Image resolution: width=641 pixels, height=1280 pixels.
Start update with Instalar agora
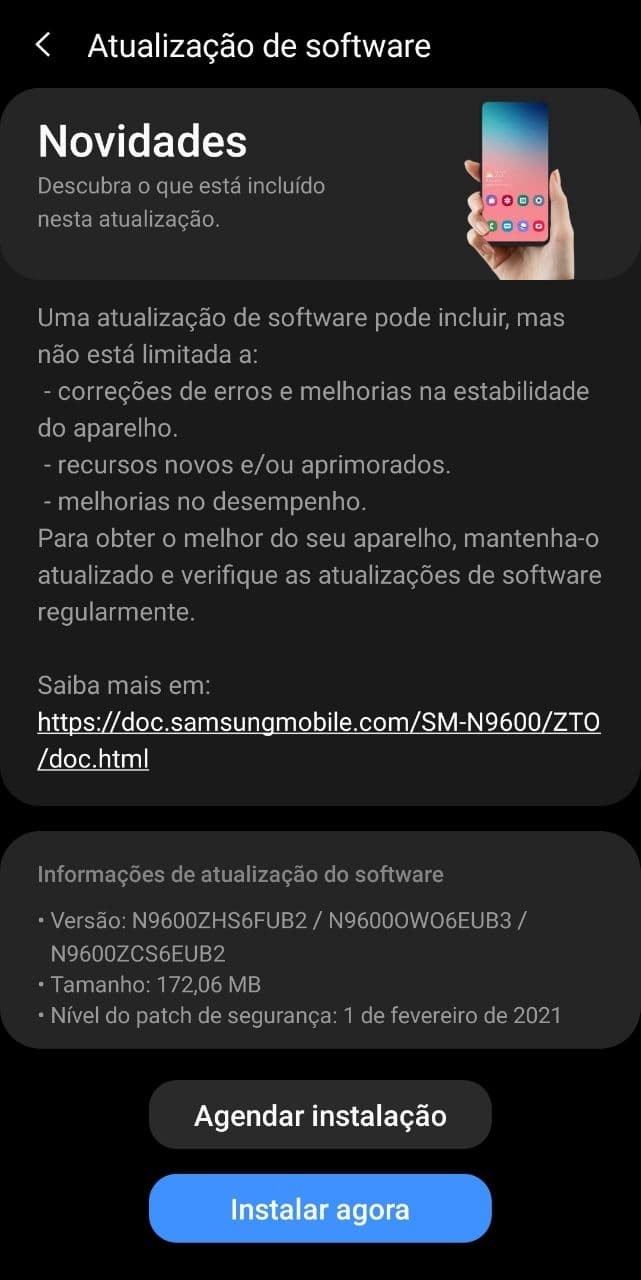click(x=320, y=1209)
